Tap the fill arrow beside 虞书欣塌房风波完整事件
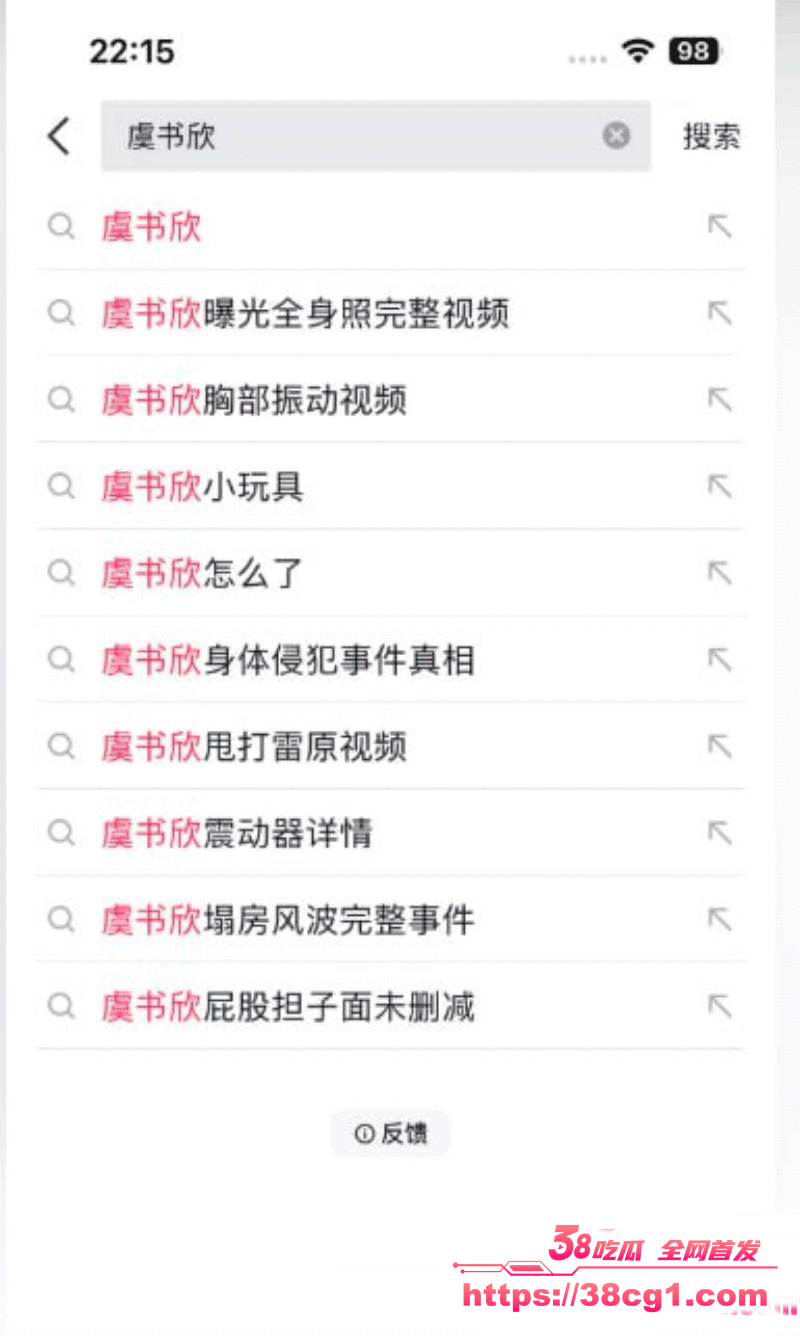Screen dimensions: 800x1336 pyautogui.click(x=719, y=919)
